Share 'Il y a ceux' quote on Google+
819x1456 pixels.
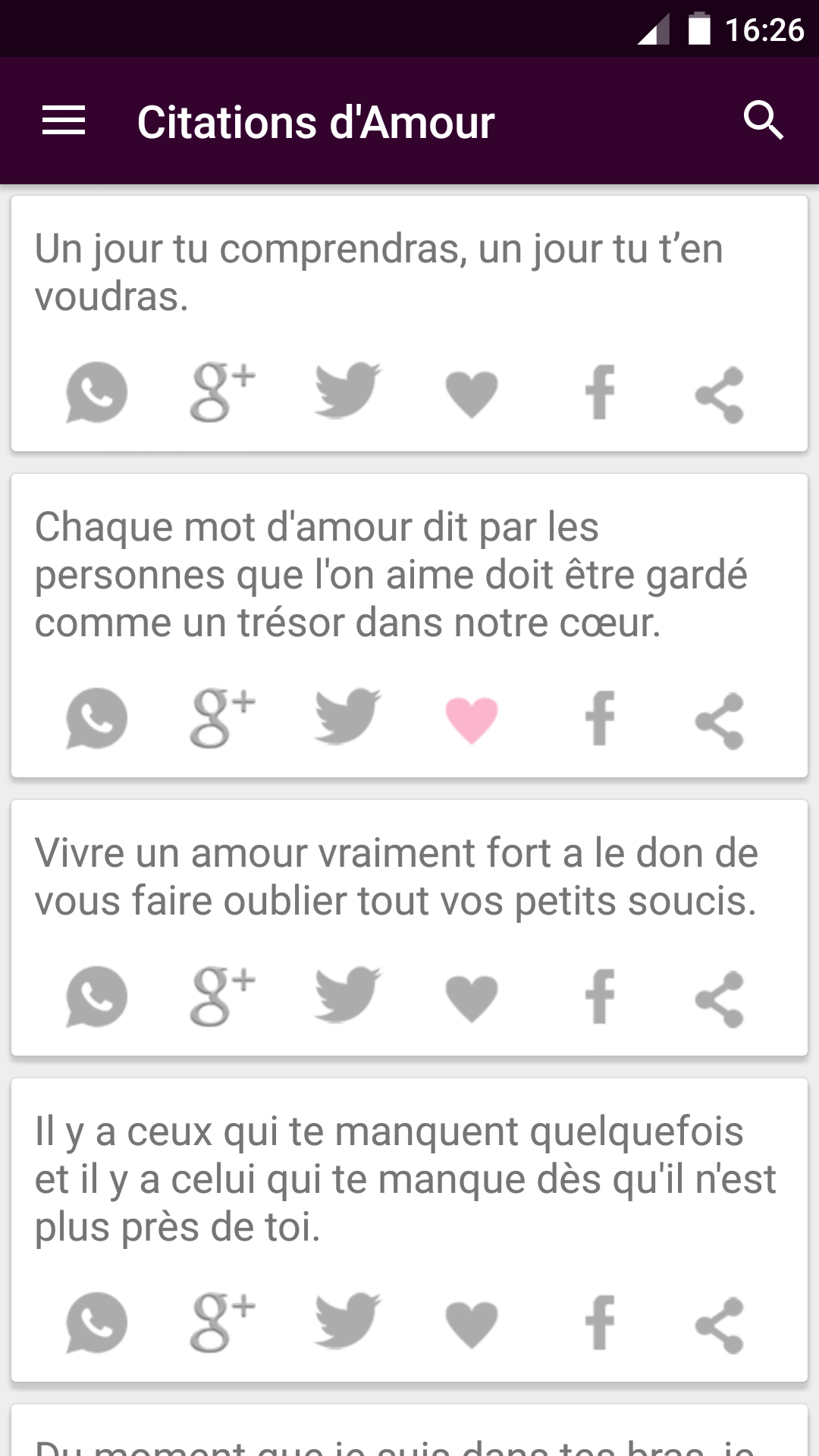coord(221,1322)
